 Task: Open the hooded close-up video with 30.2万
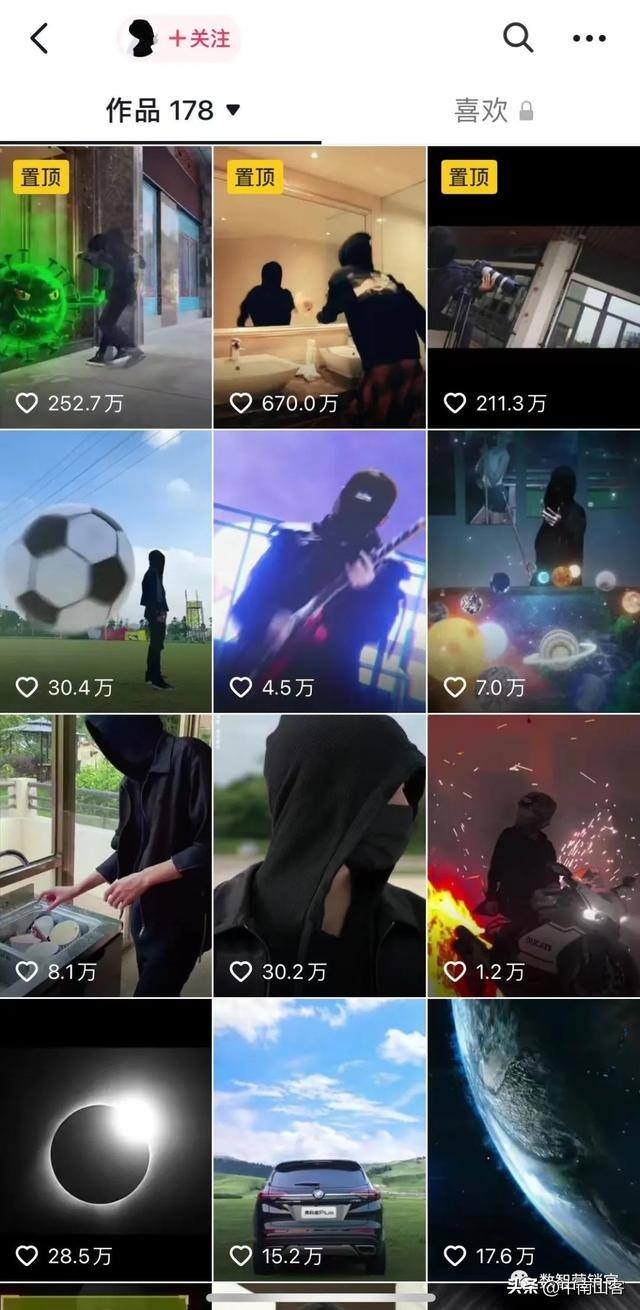click(x=319, y=855)
